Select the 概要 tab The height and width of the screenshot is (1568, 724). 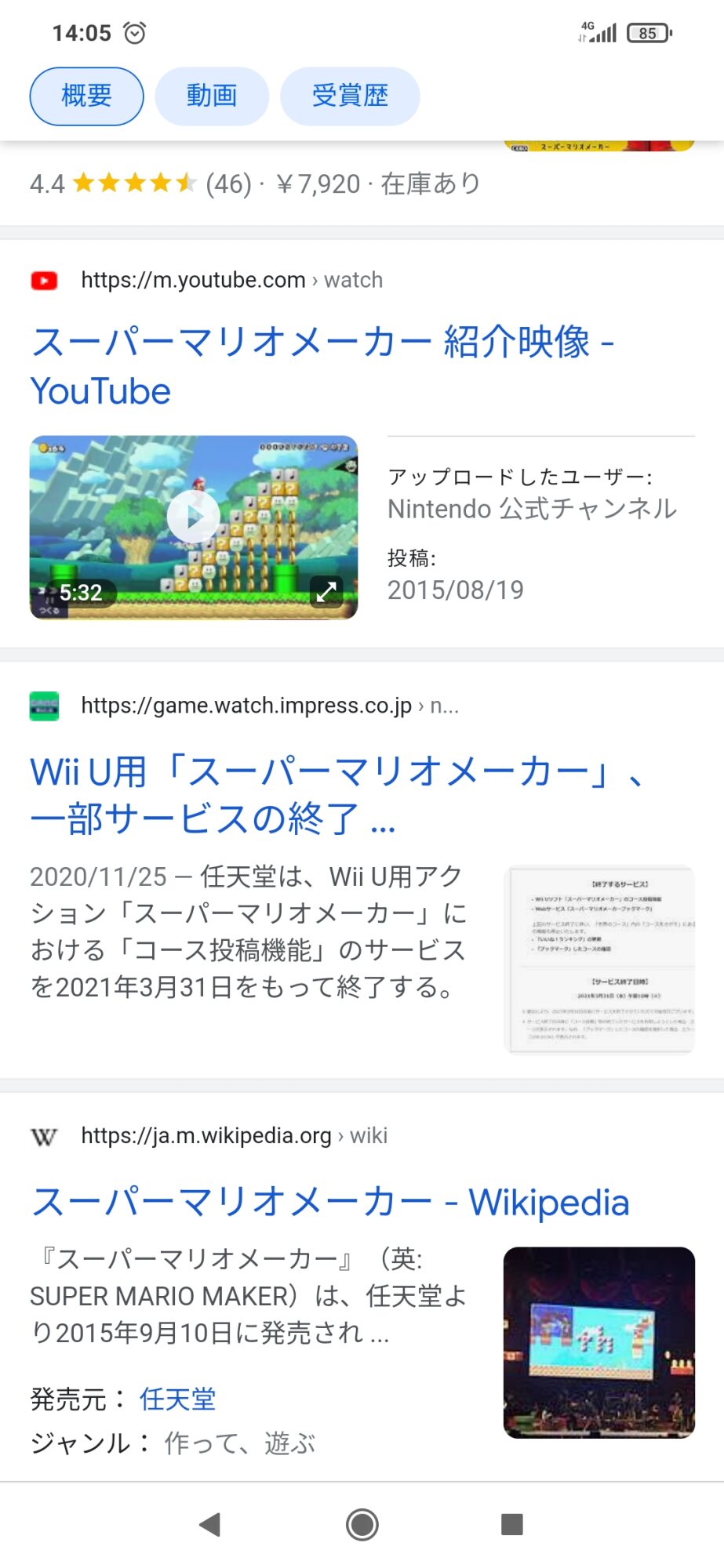[x=86, y=96]
